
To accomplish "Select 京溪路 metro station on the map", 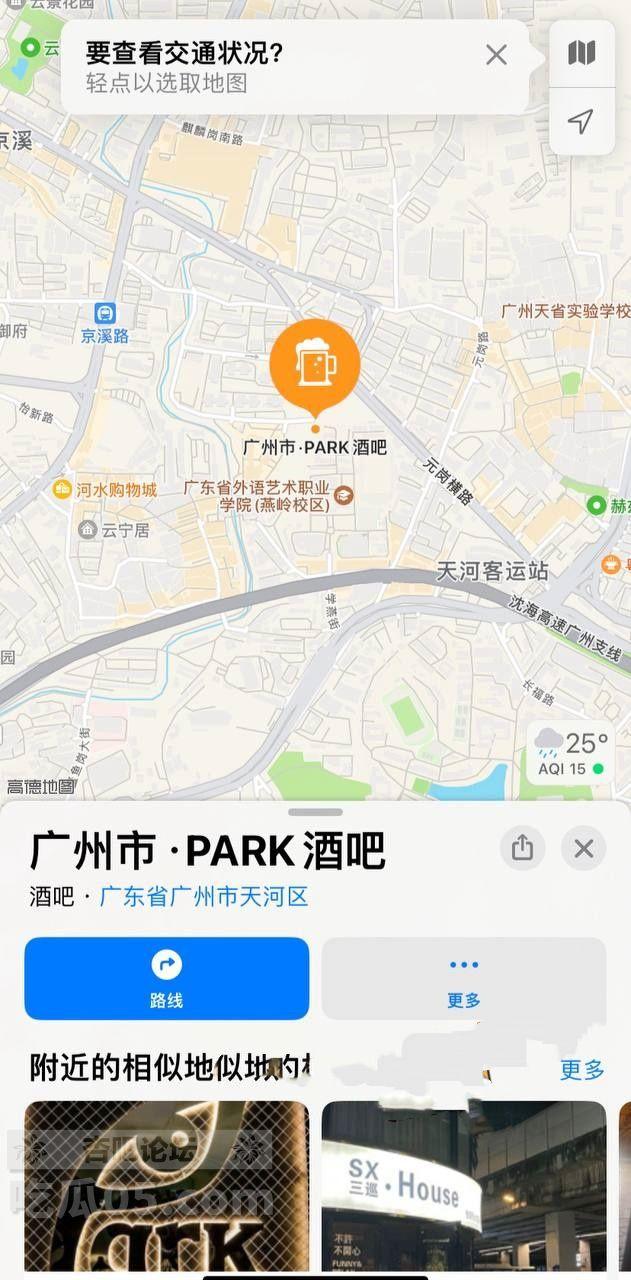I will coord(105,314).
